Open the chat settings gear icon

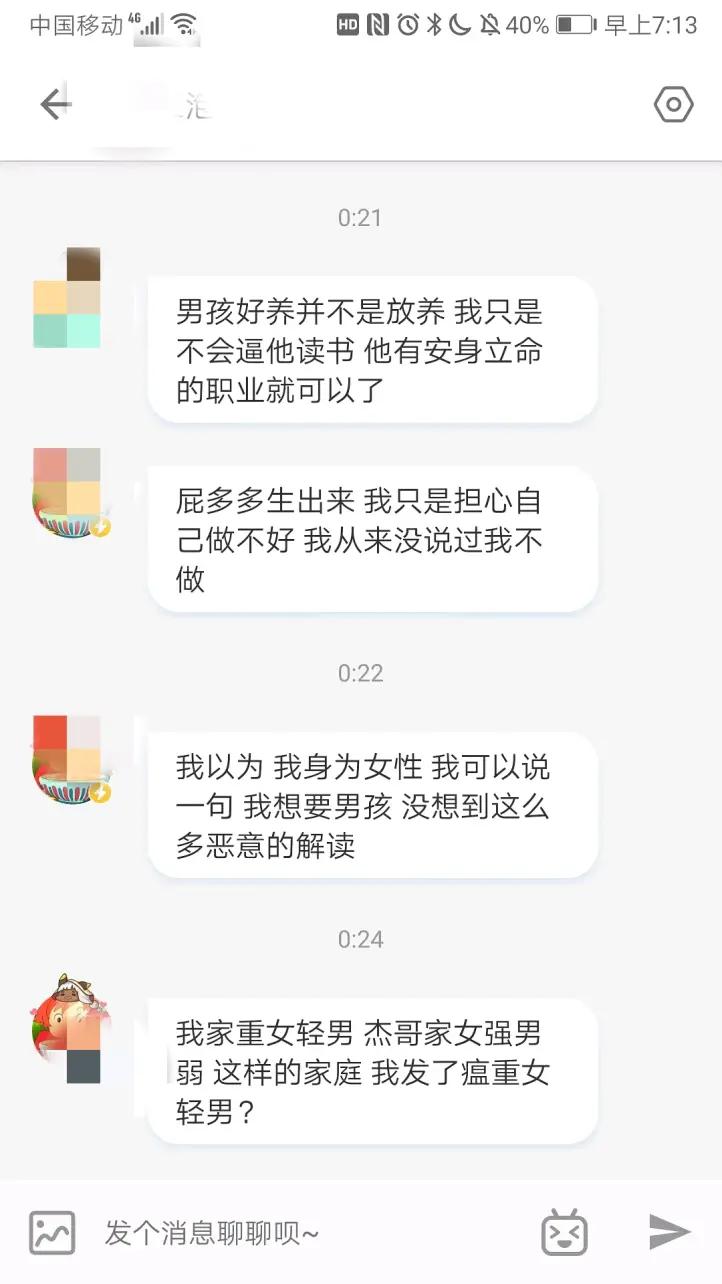(x=673, y=103)
